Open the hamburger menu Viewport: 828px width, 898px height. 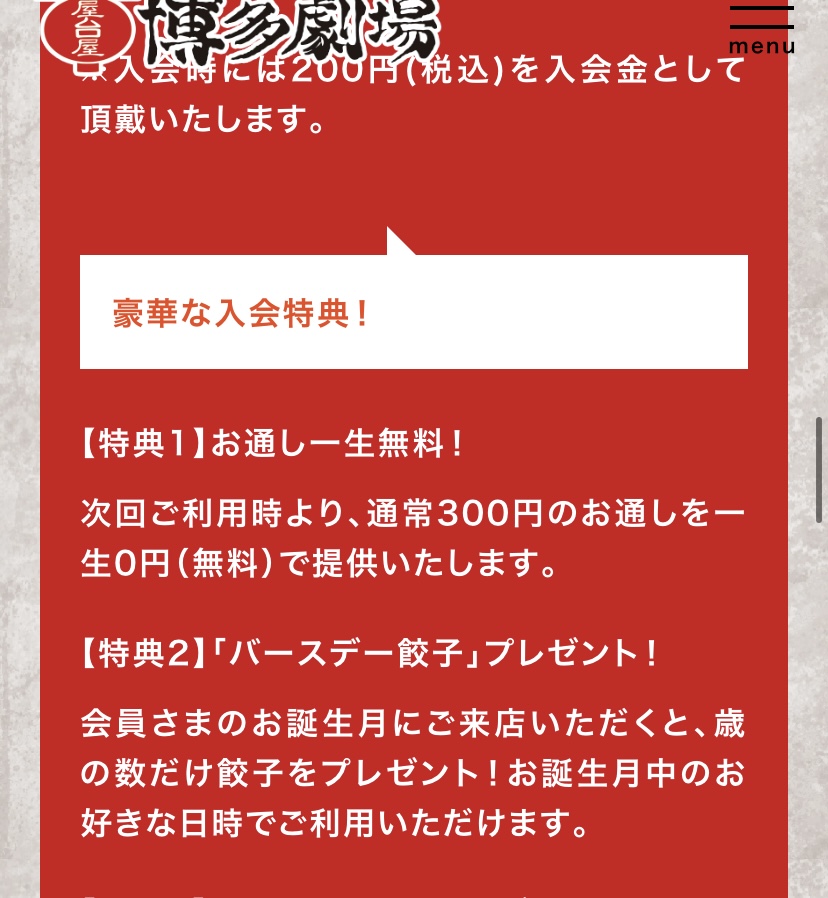click(x=761, y=30)
